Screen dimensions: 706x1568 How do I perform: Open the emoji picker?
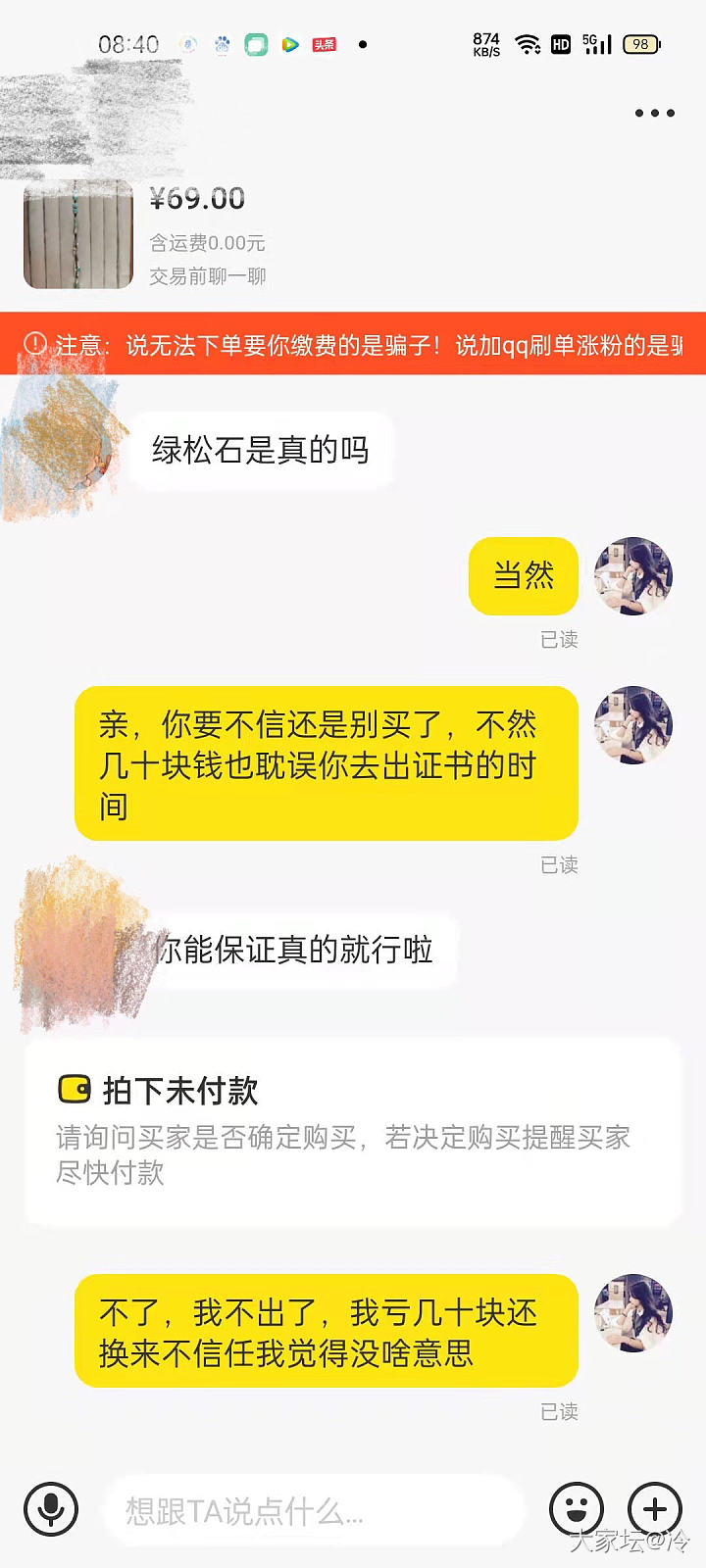[x=577, y=1508]
